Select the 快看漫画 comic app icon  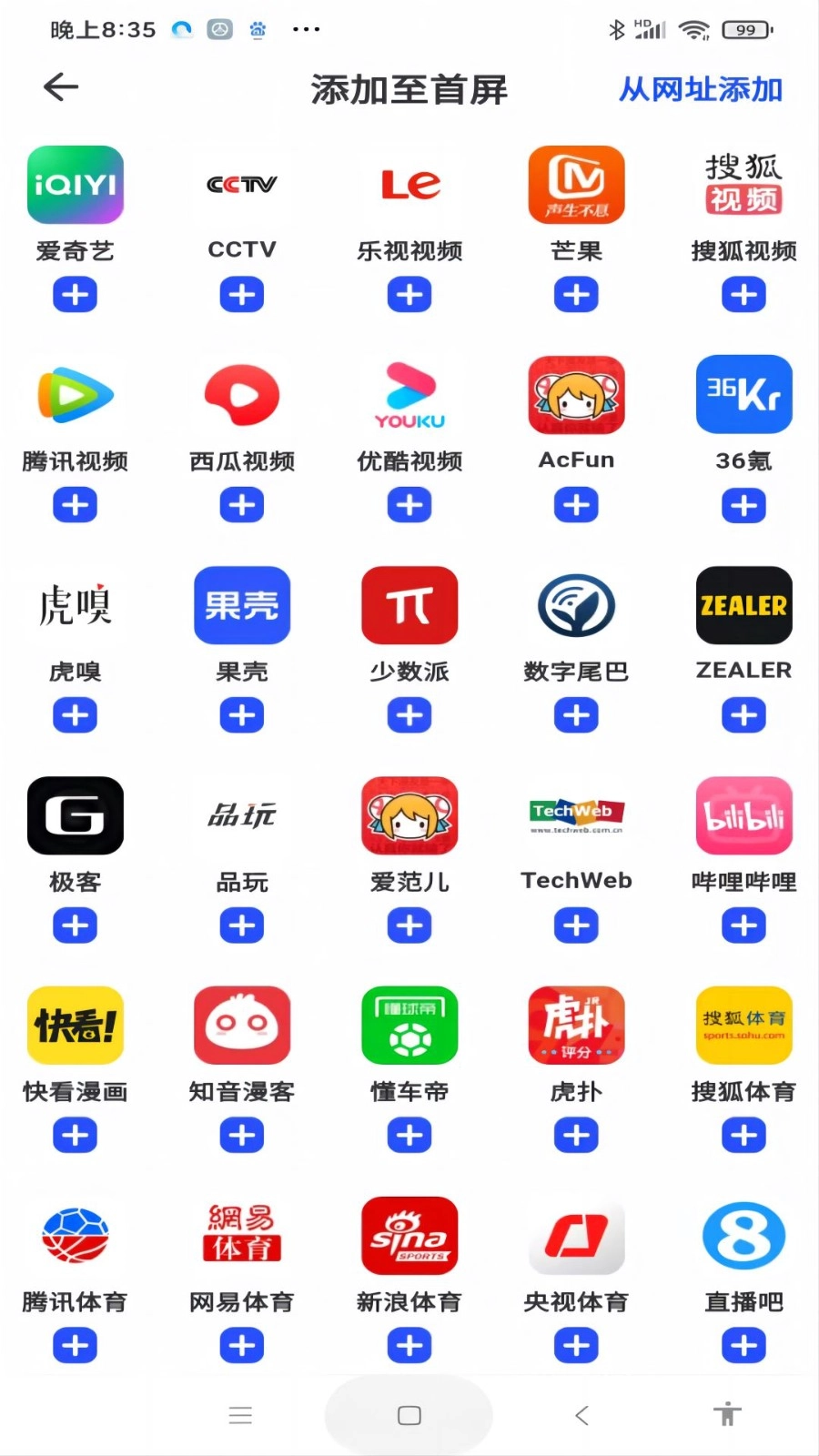(75, 1026)
